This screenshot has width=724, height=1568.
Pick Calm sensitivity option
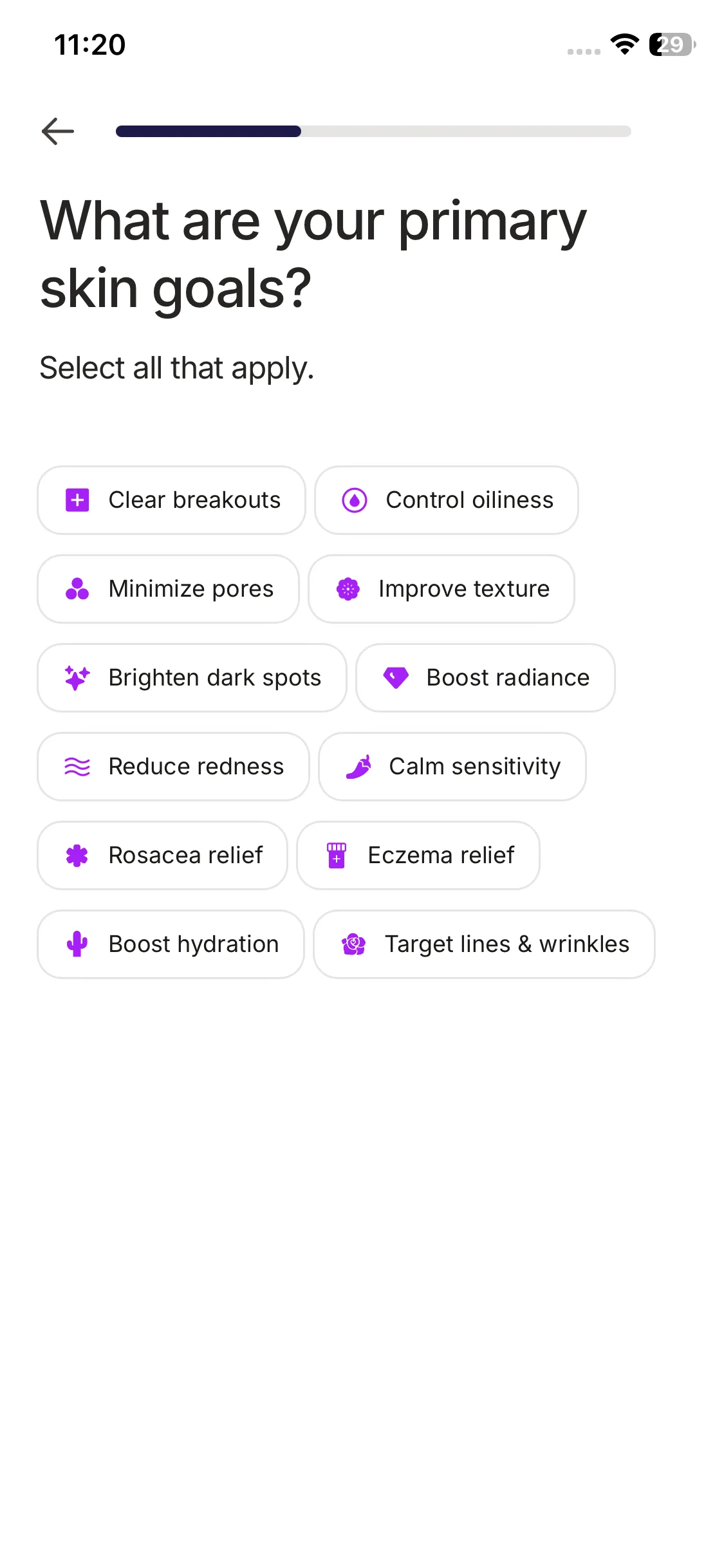(452, 767)
